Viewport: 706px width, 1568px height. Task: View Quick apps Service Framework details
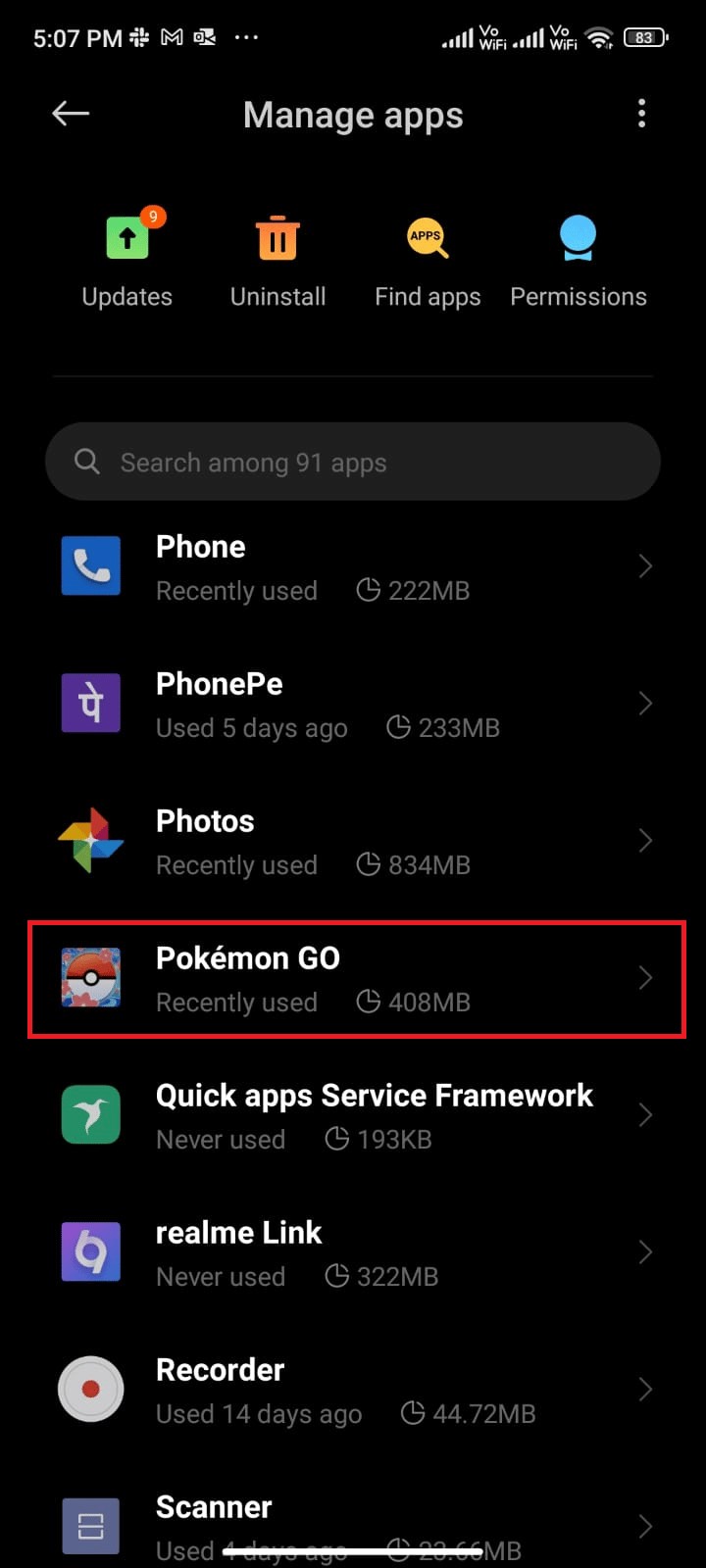[x=353, y=1116]
